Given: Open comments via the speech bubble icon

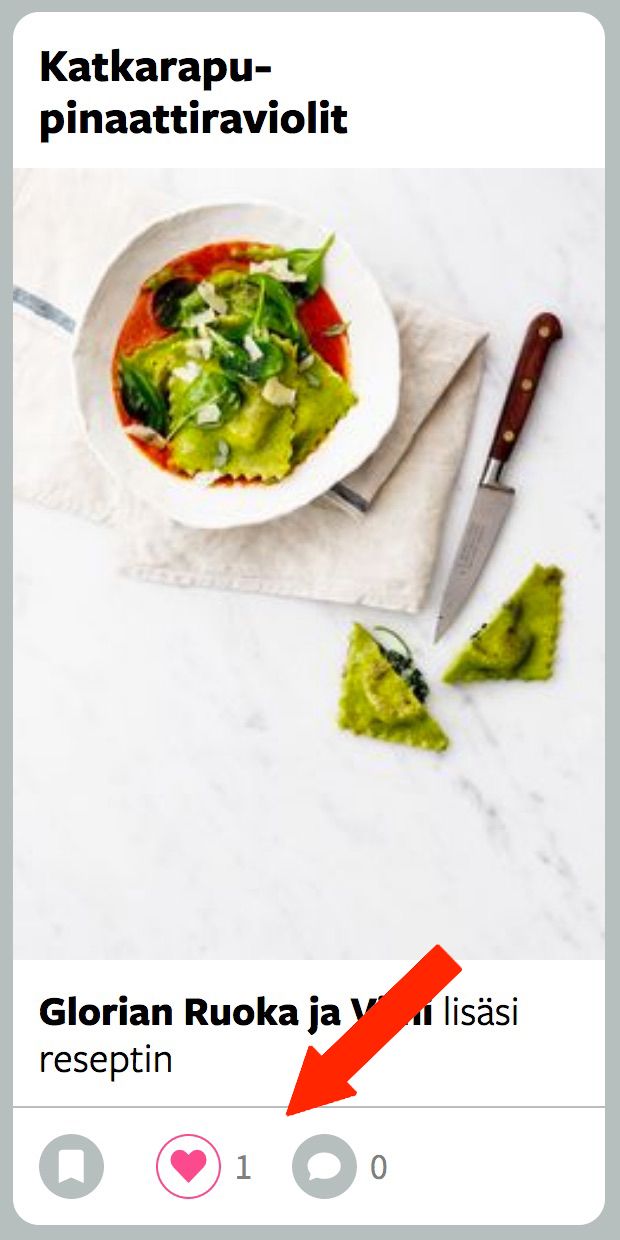Looking at the screenshot, I should click(x=324, y=1166).
